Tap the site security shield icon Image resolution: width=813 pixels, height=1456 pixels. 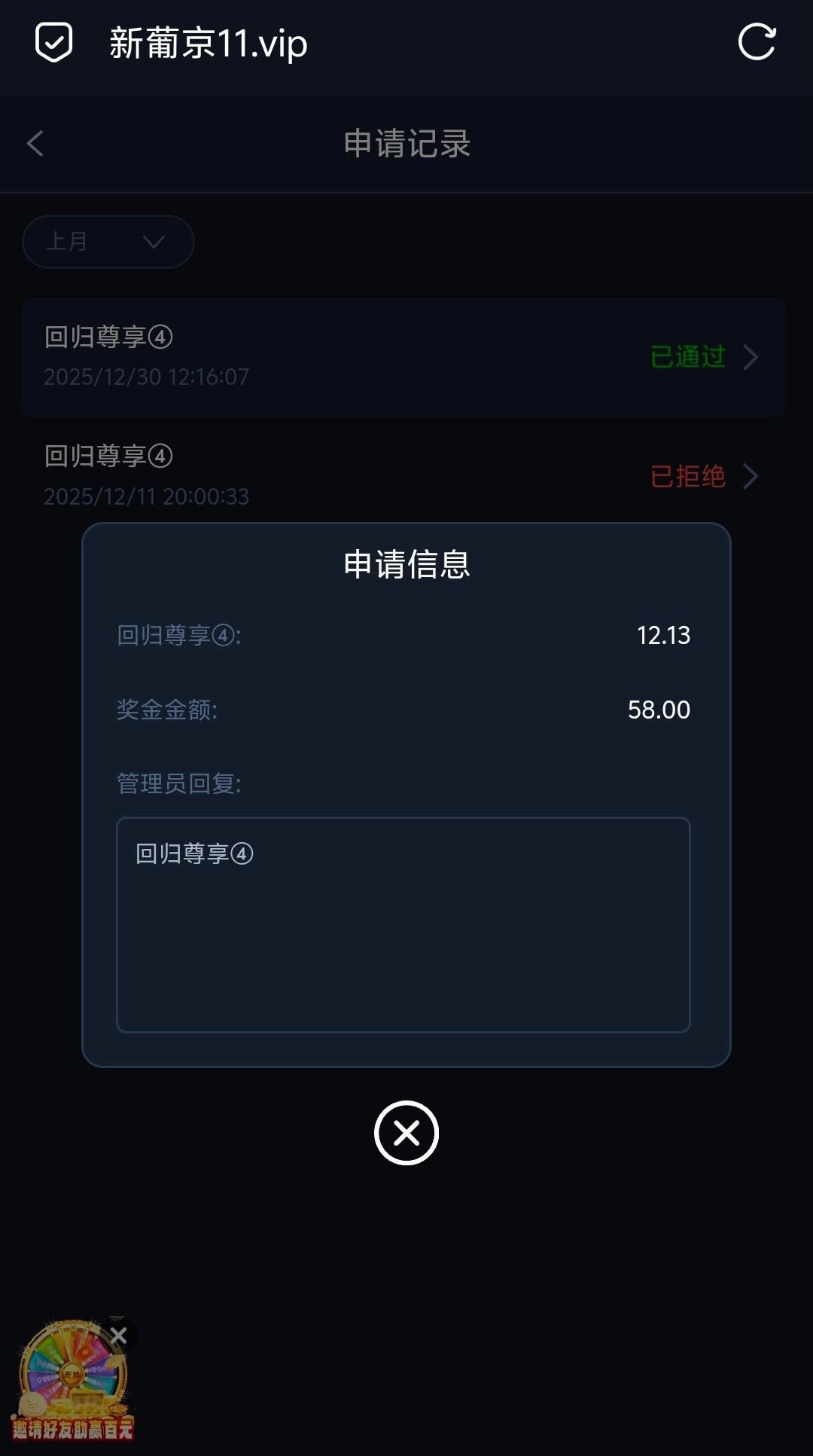tap(54, 42)
